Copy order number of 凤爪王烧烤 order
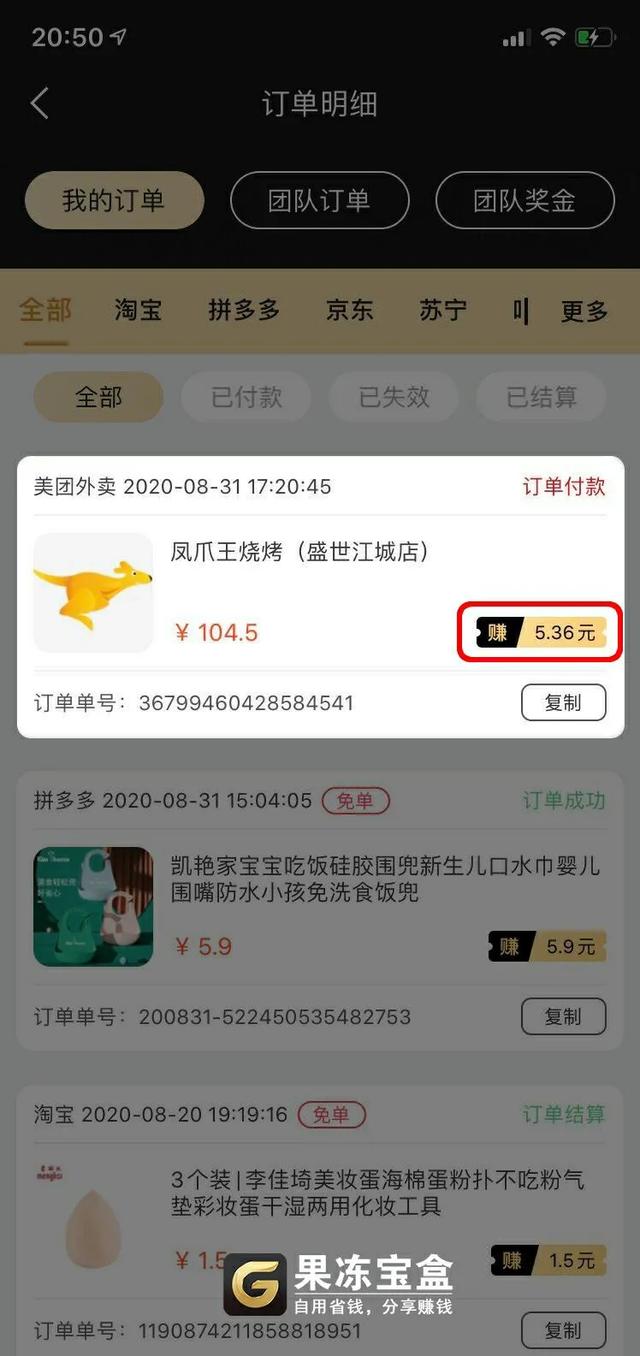Screen dimensions: 640x1356 563,703
